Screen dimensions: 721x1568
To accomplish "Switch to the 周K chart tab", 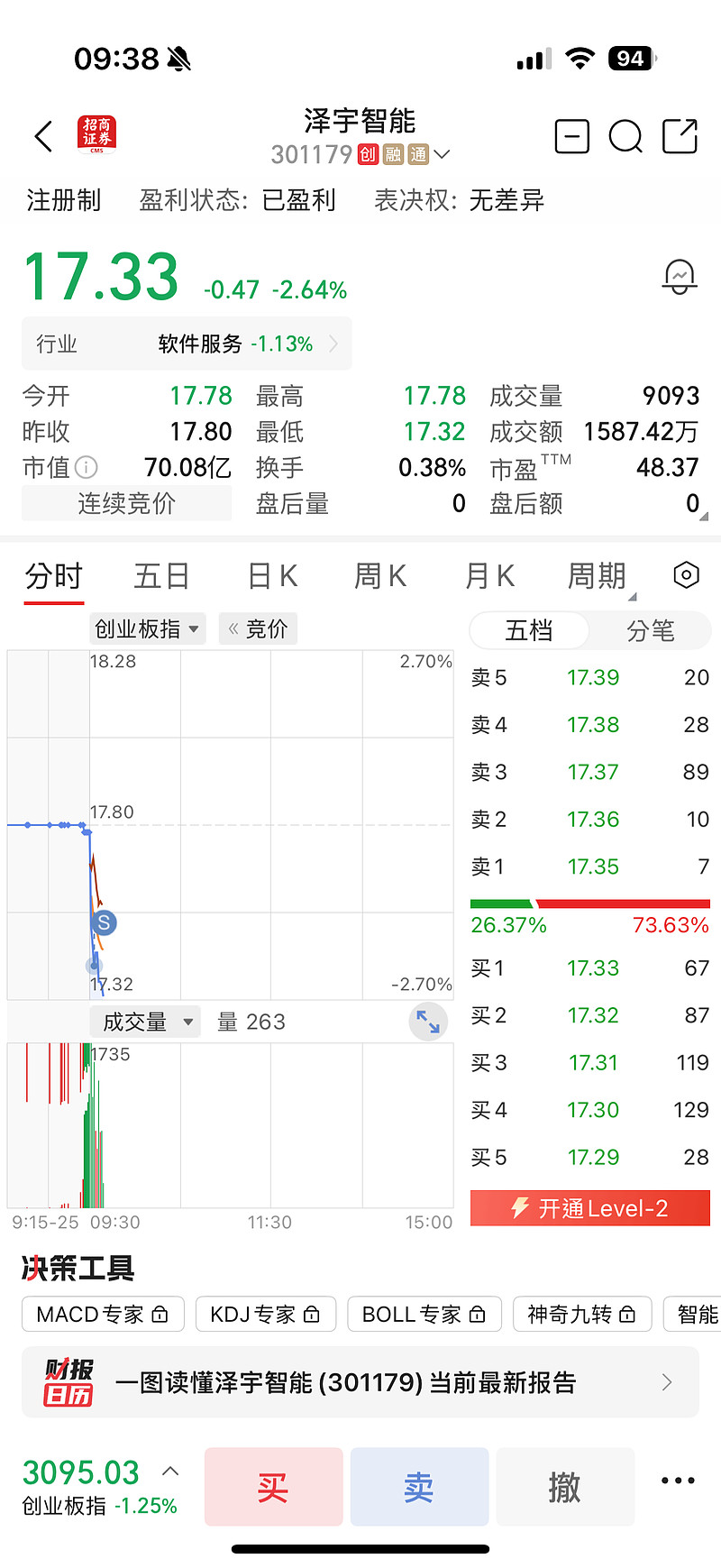I will tap(379, 576).
